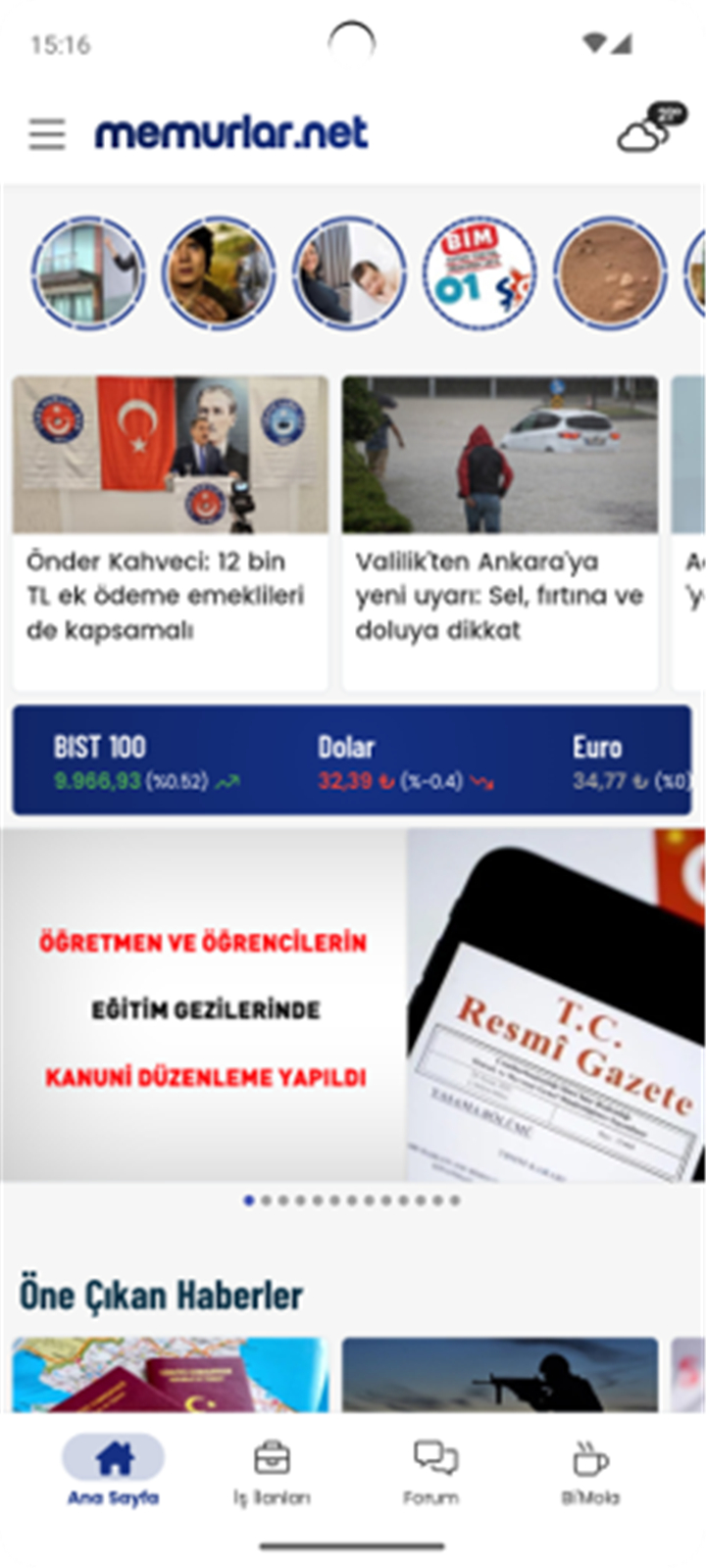The width and height of the screenshot is (706, 1568).
Task: Open the Forum tab
Action: coord(431,1471)
